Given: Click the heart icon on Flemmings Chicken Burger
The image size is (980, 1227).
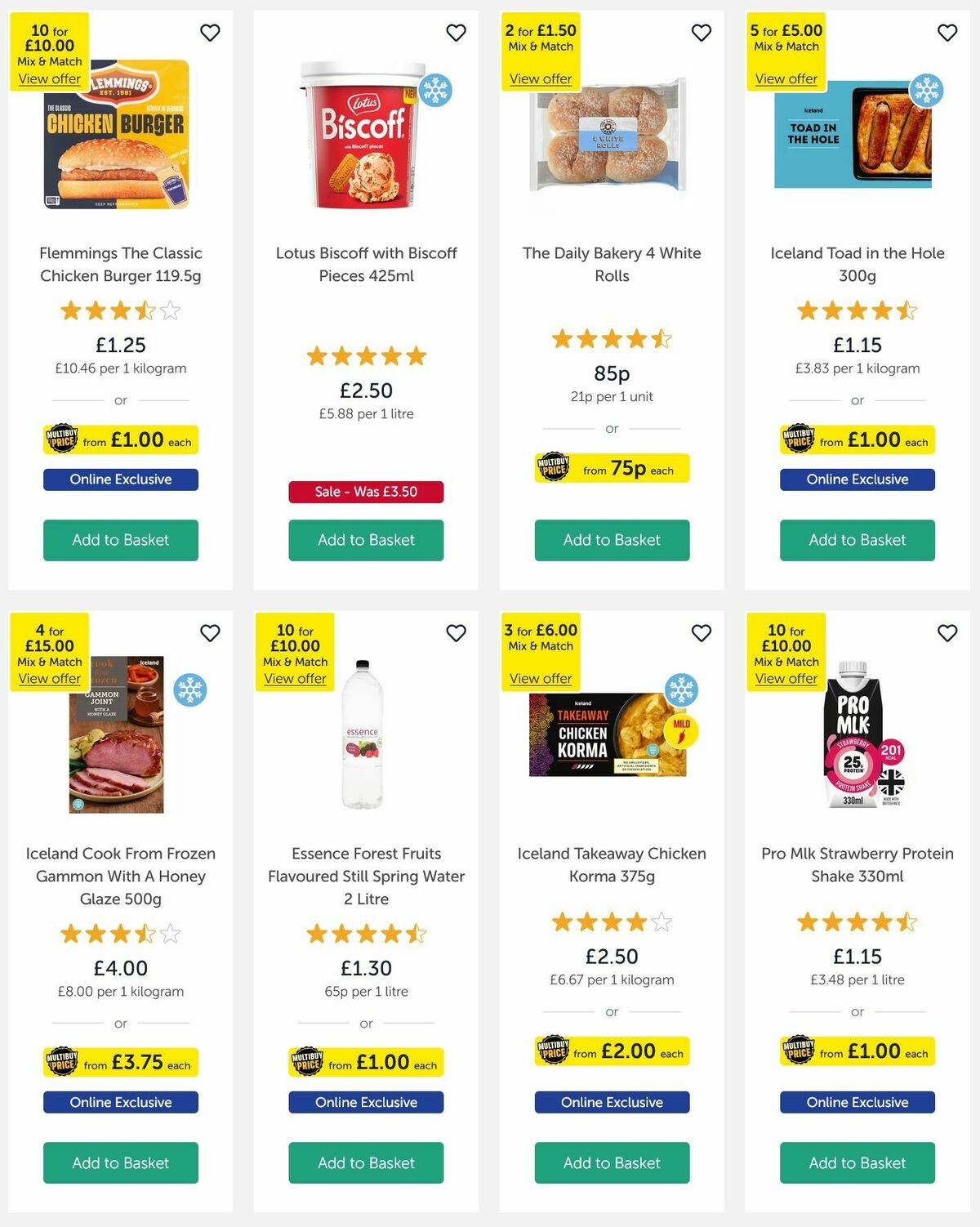Looking at the screenshot, I should click(210, 33).
